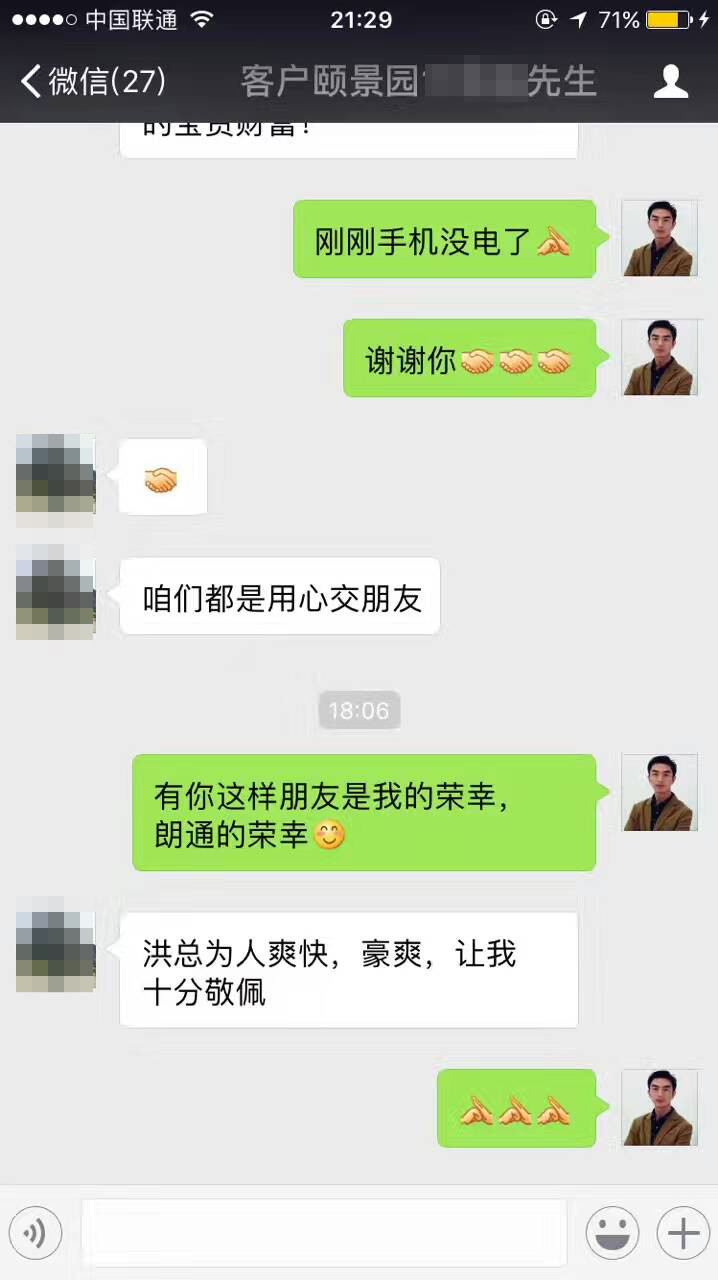Viewport: 718px width, 1280px height.
Task: Open the plus attachment menu
Action: tap(683, 1234)
